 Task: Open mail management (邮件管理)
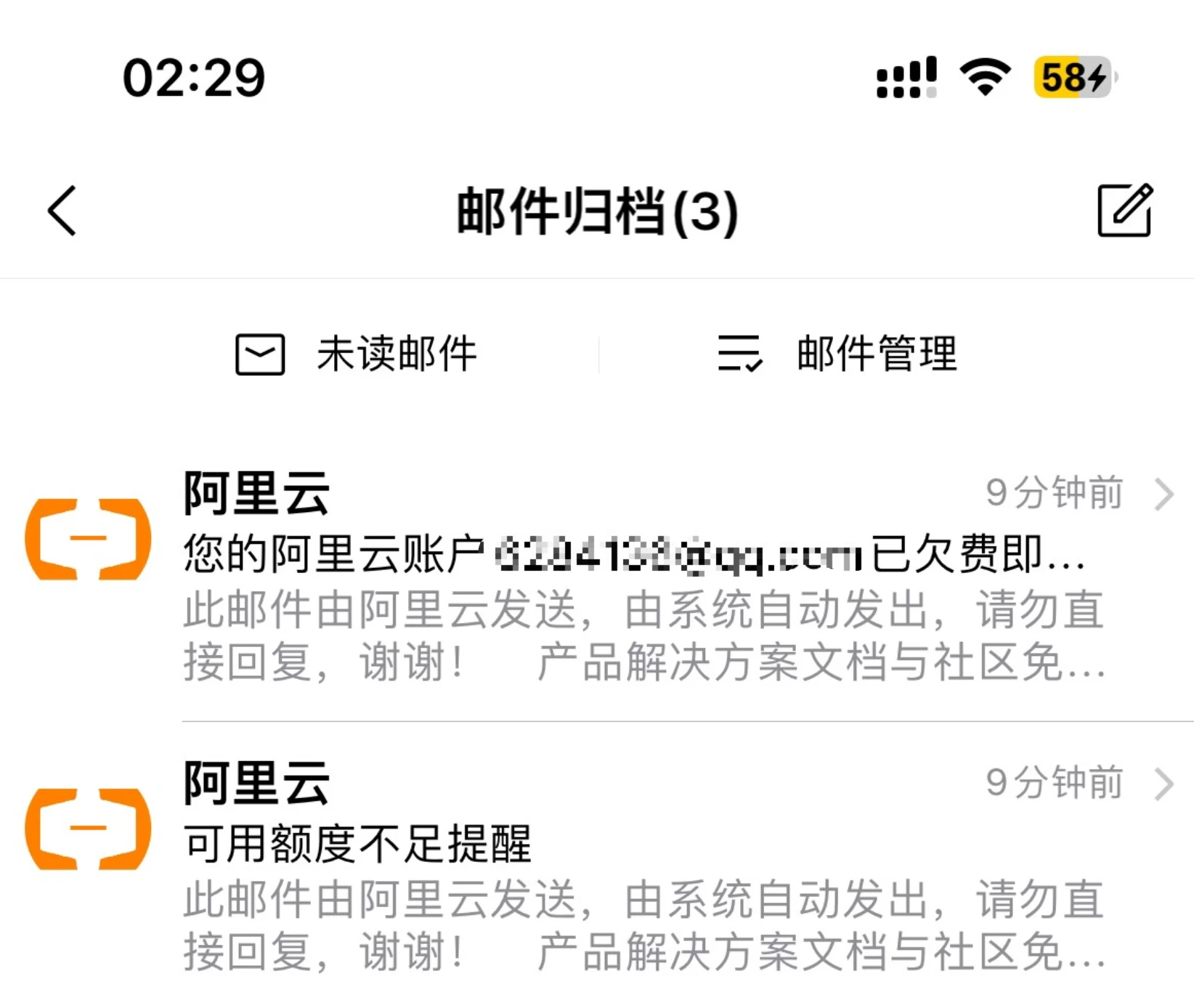tap(837, 354)
